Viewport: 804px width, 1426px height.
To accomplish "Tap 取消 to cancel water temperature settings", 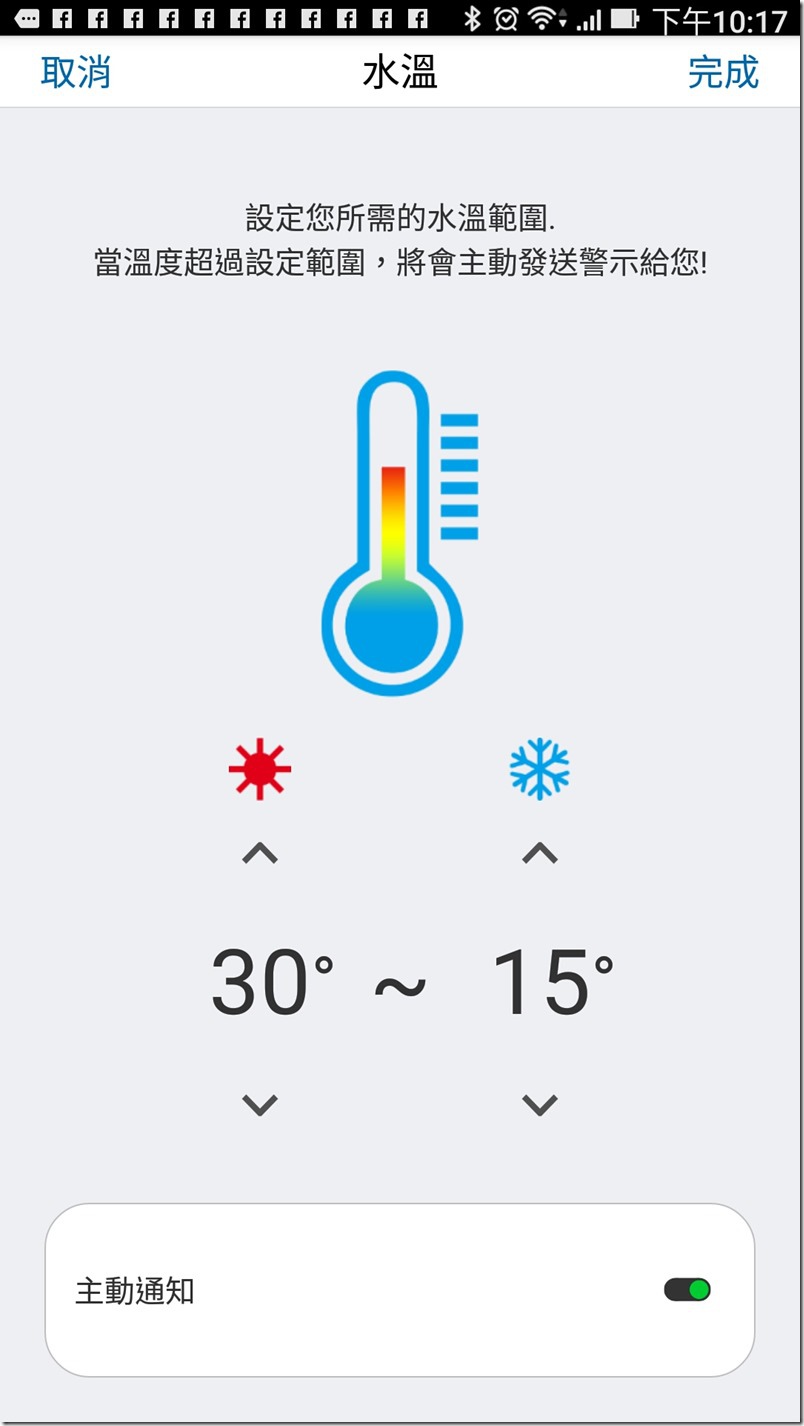I will 75,73.
